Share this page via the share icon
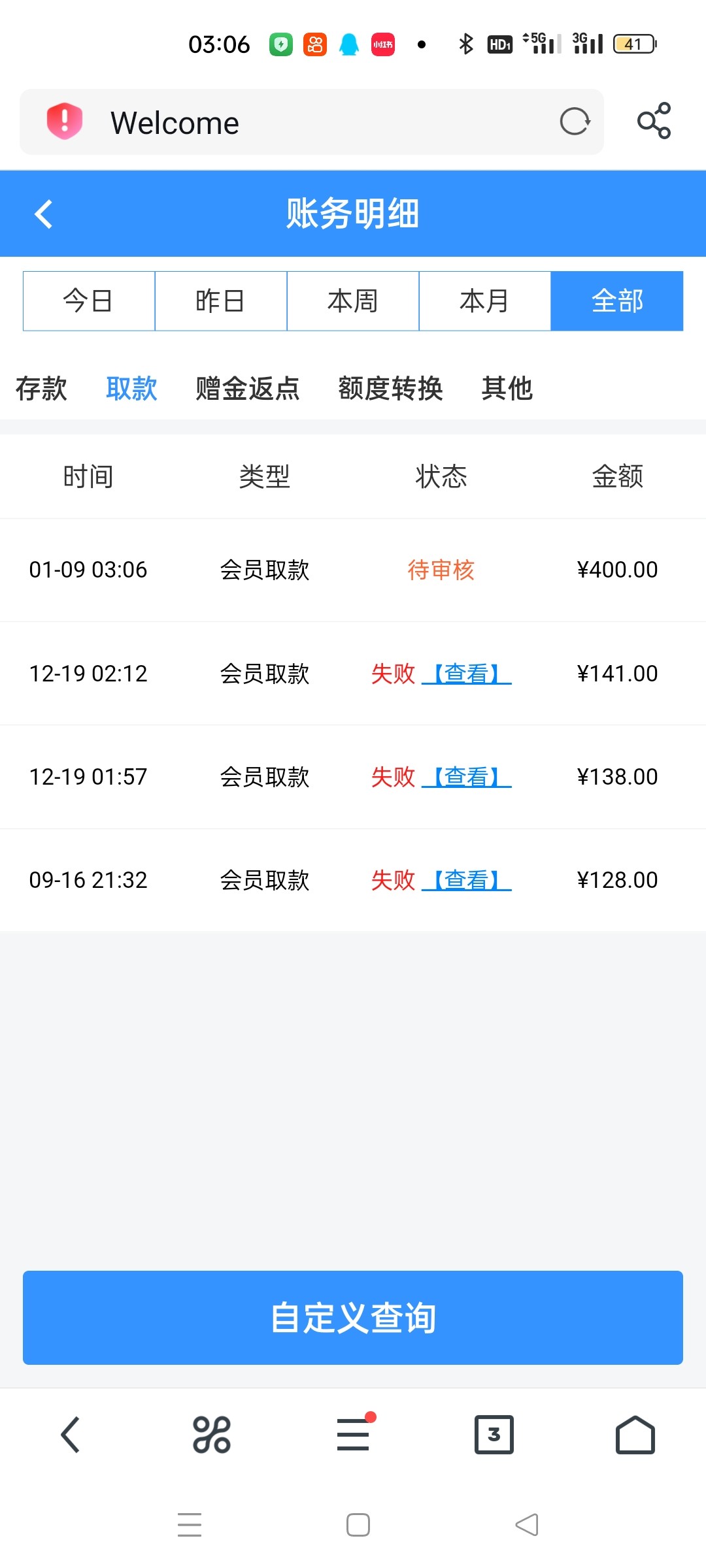The image size is (706, 1568). (x=654, y=122)
